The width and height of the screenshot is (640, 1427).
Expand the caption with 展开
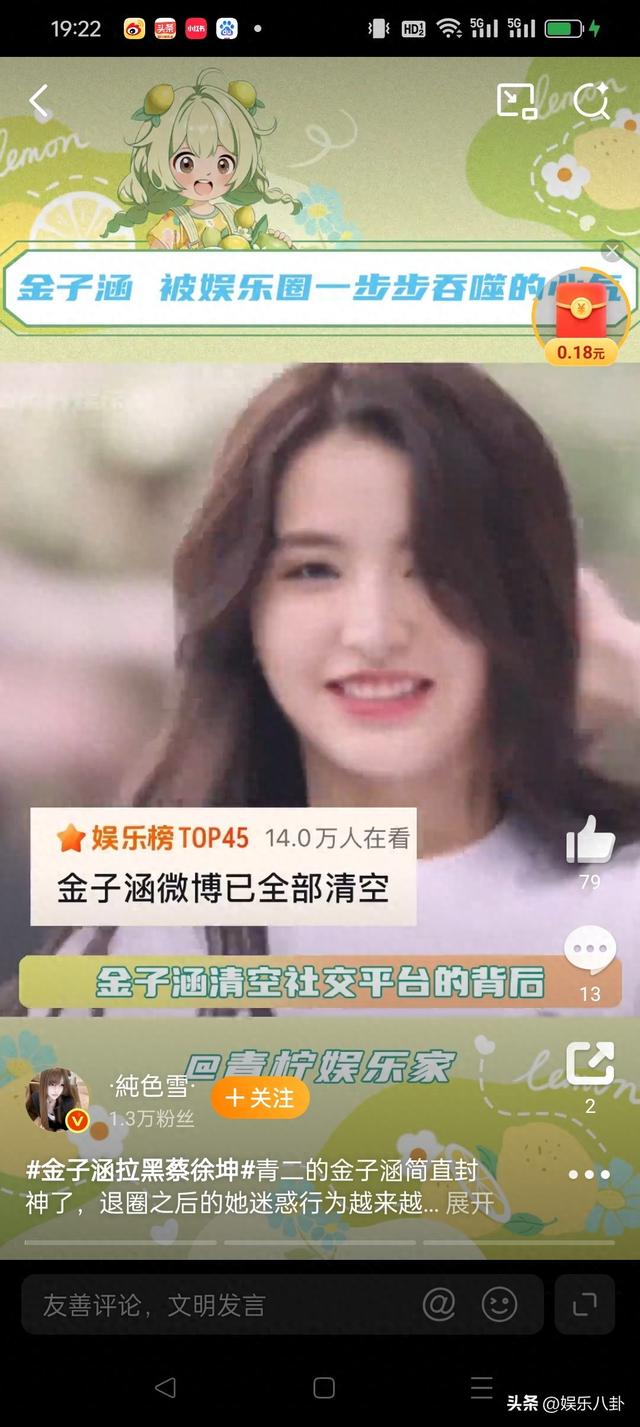[x=470, y=1203]
